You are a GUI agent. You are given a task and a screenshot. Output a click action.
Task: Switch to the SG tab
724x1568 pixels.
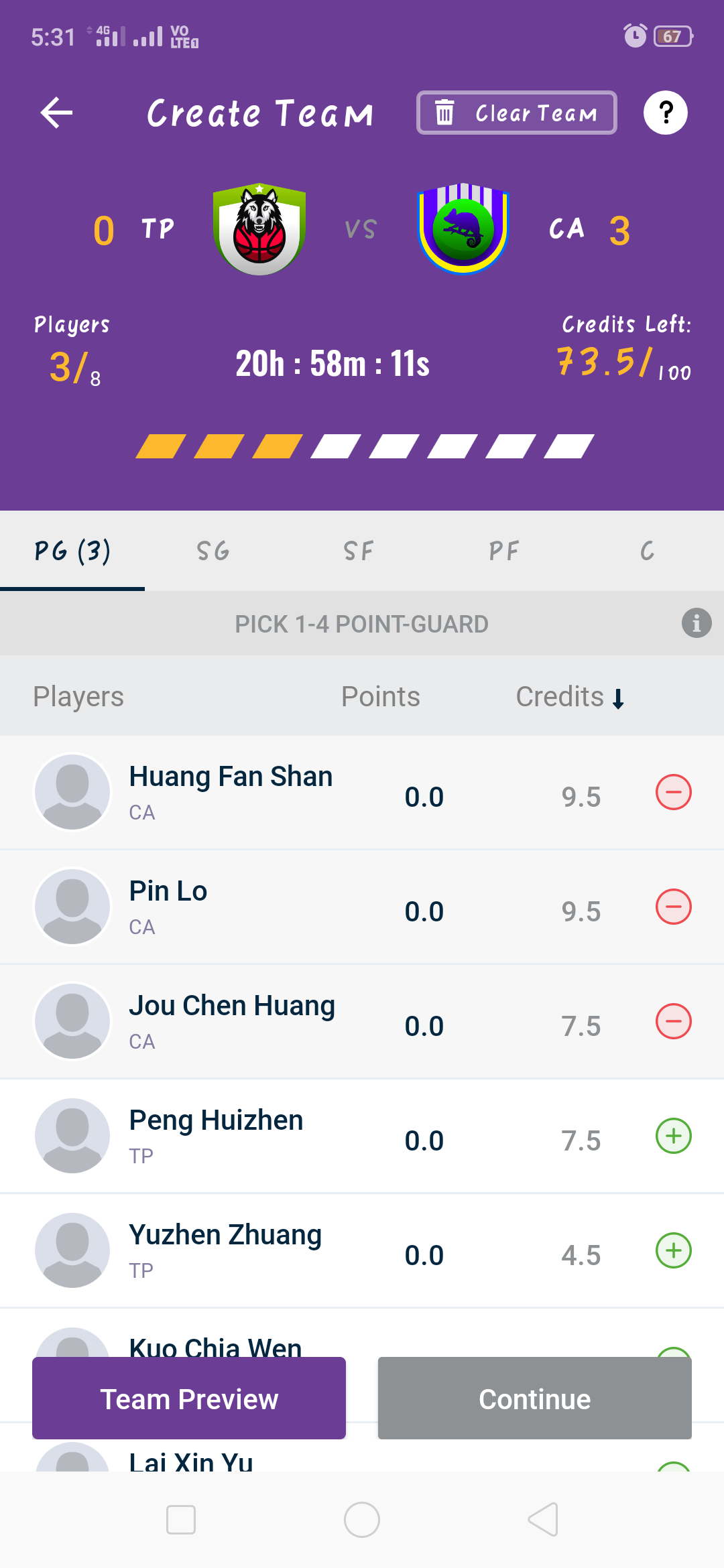[x=213, y=551]
